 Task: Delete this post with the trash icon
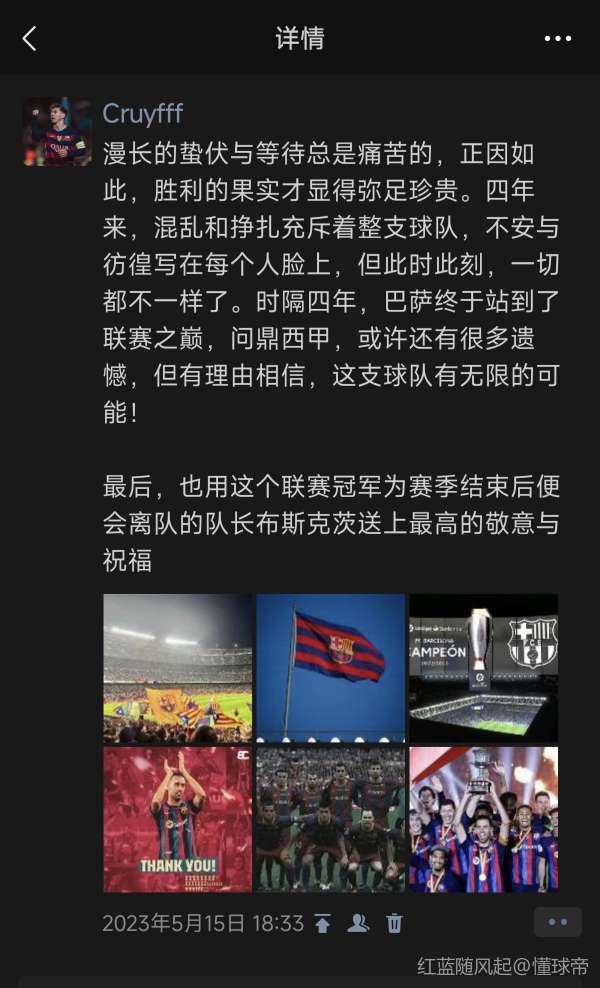[395, 923]
